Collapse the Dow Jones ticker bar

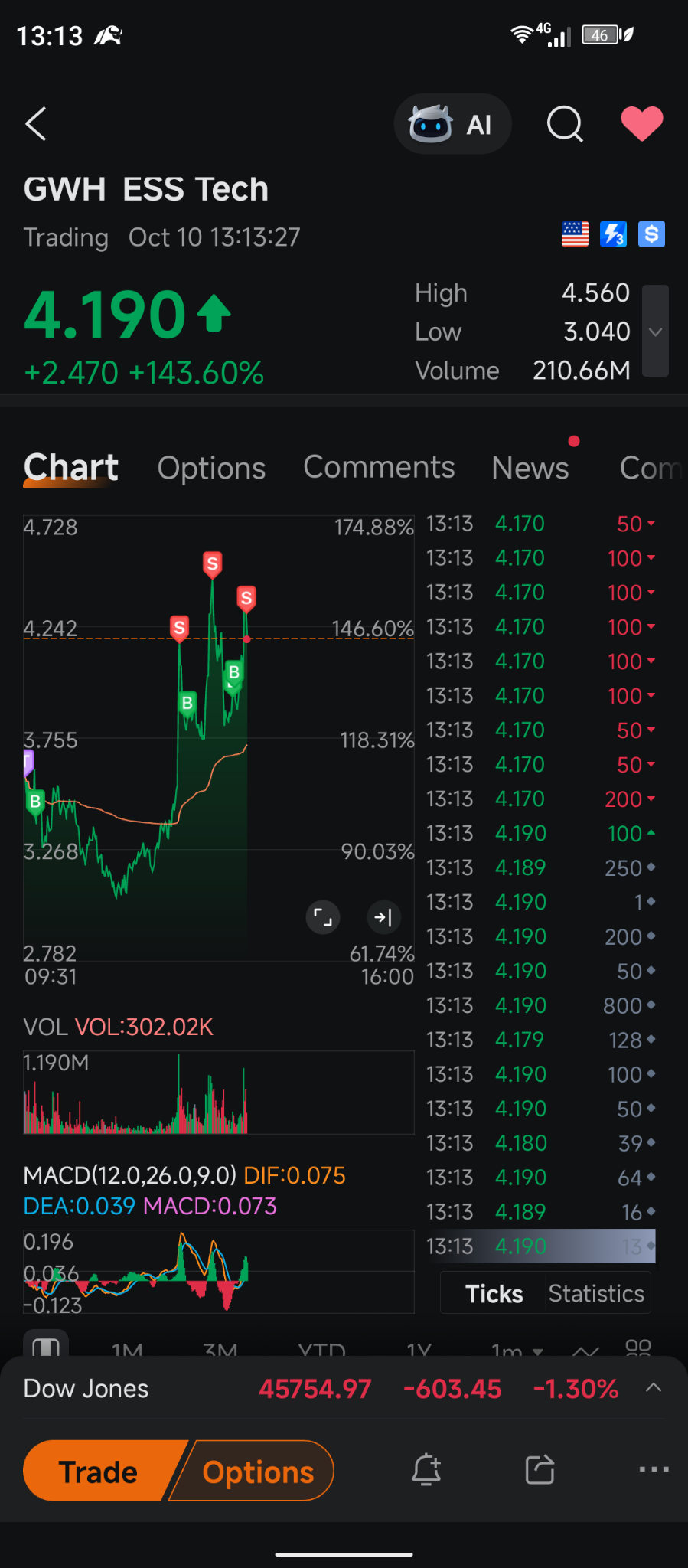(x=652, y=1388)
